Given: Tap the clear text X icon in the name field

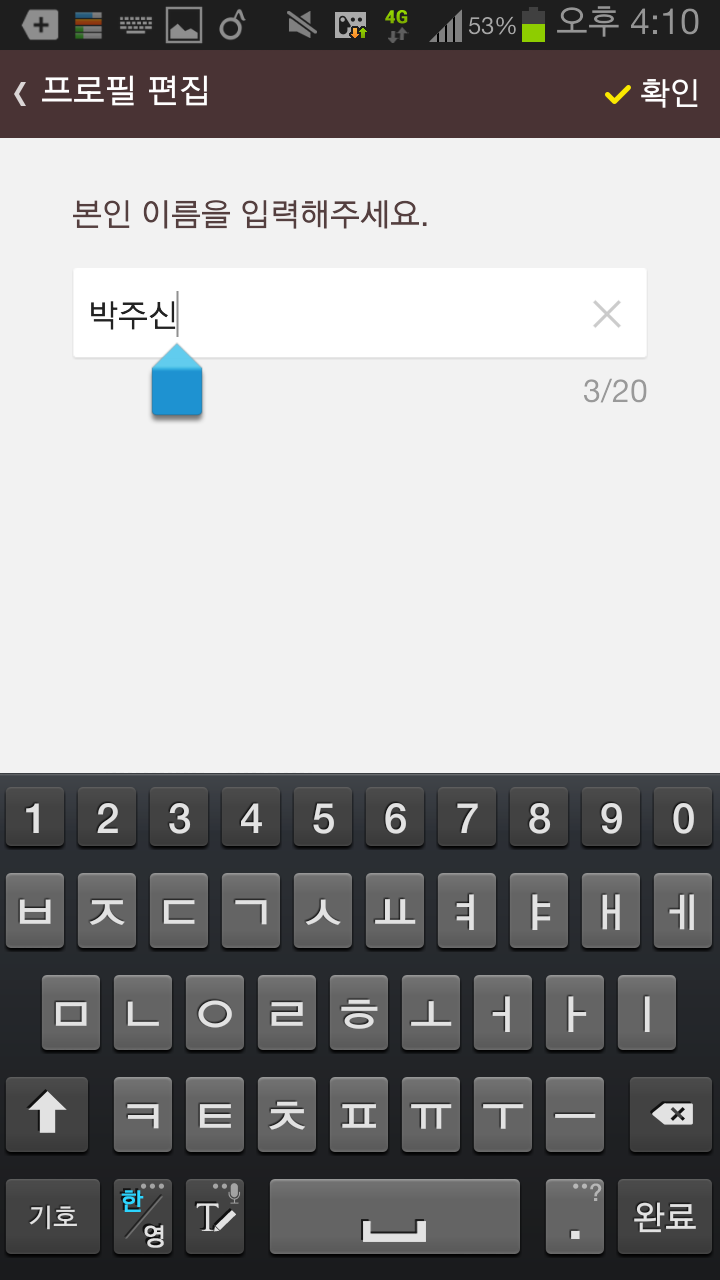Looking at the screenshot, I should point(606,313).
